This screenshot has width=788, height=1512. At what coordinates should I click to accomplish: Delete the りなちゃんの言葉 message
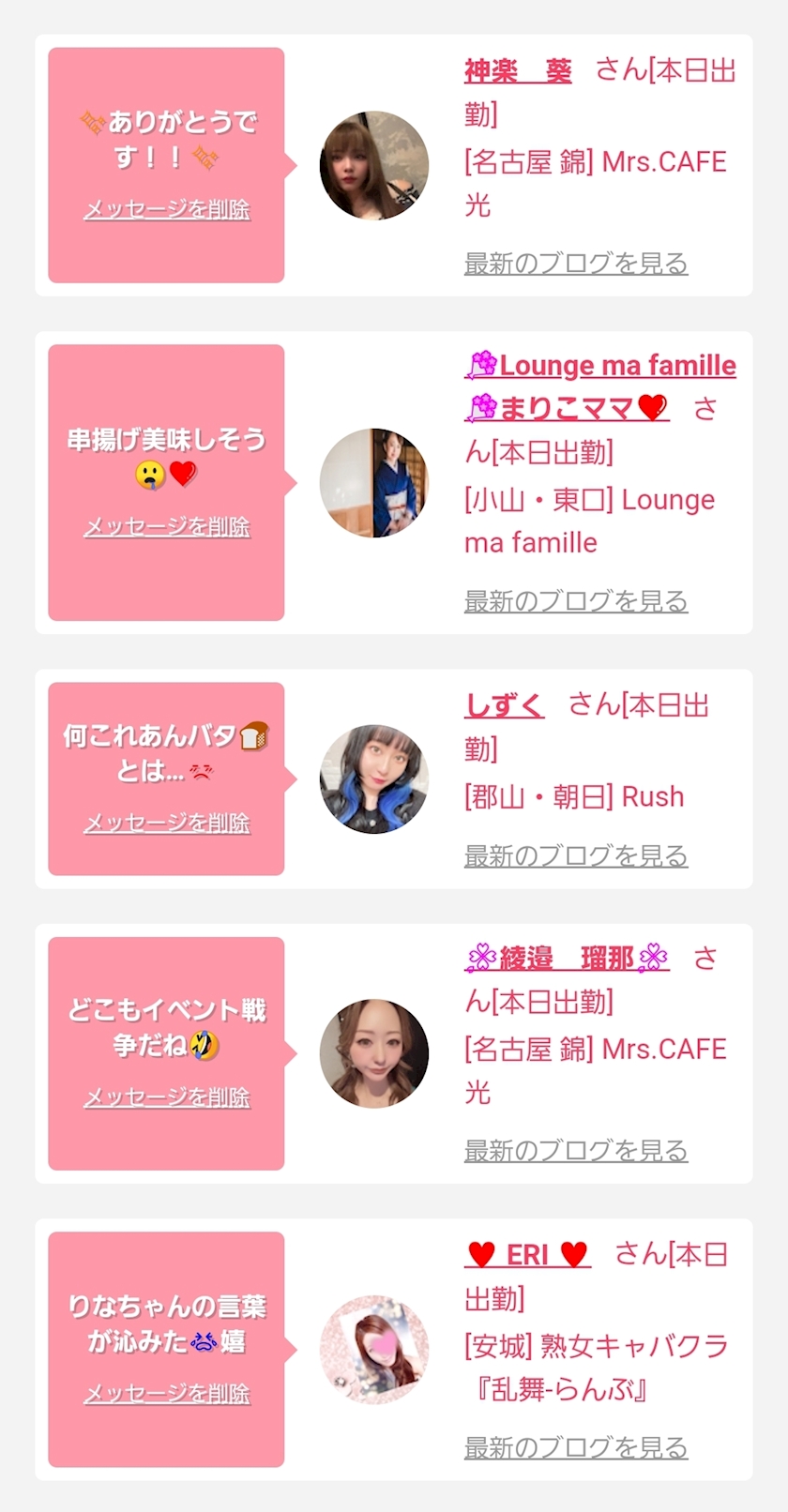(x=167, y=1394)
